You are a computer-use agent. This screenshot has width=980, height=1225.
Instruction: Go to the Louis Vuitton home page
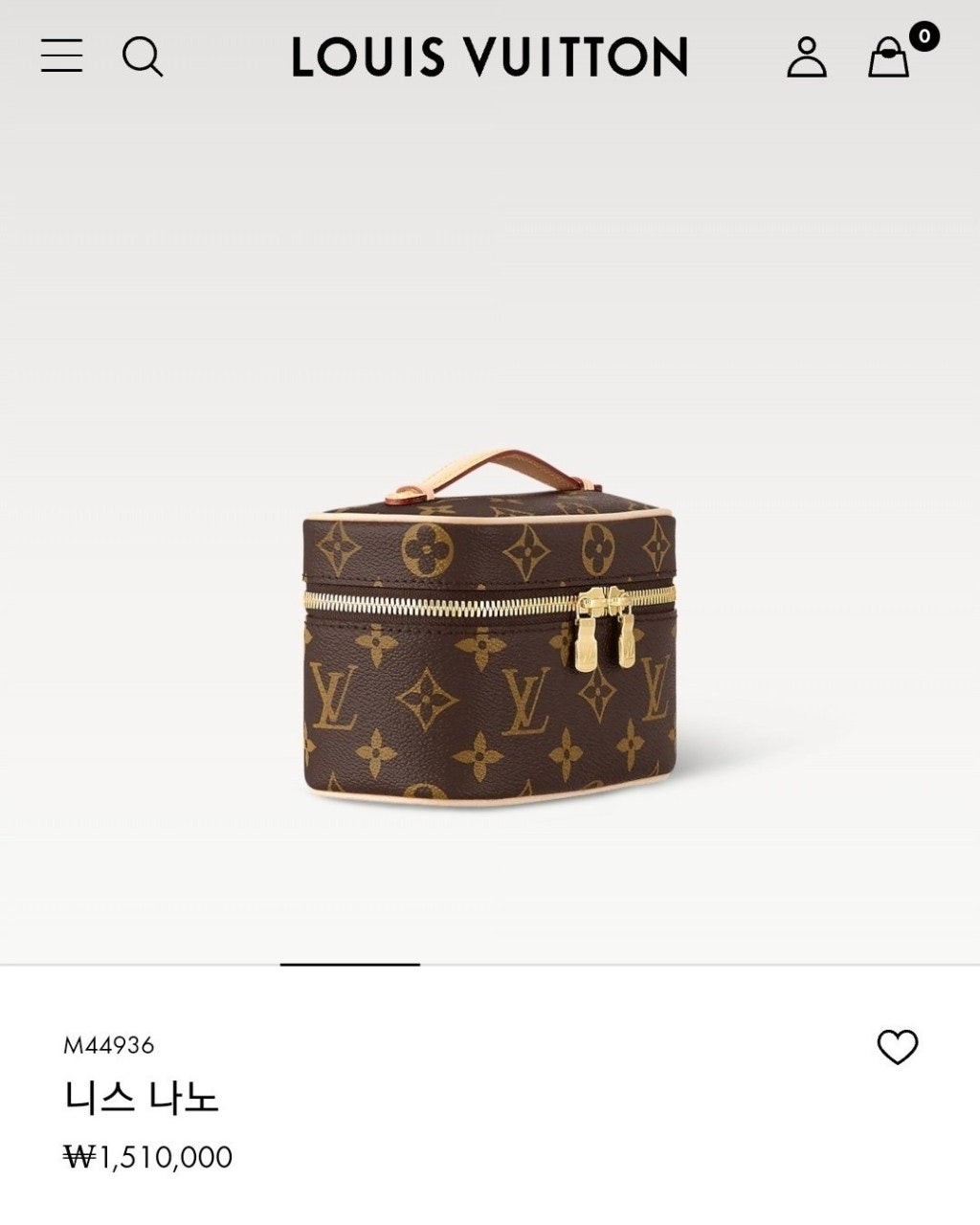pos(489,56)
